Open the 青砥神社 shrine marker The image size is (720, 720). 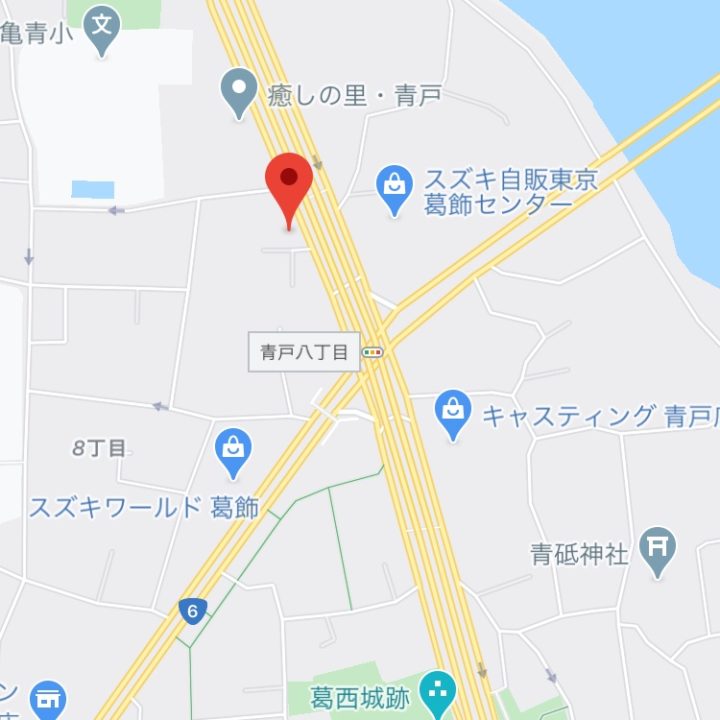658,550
